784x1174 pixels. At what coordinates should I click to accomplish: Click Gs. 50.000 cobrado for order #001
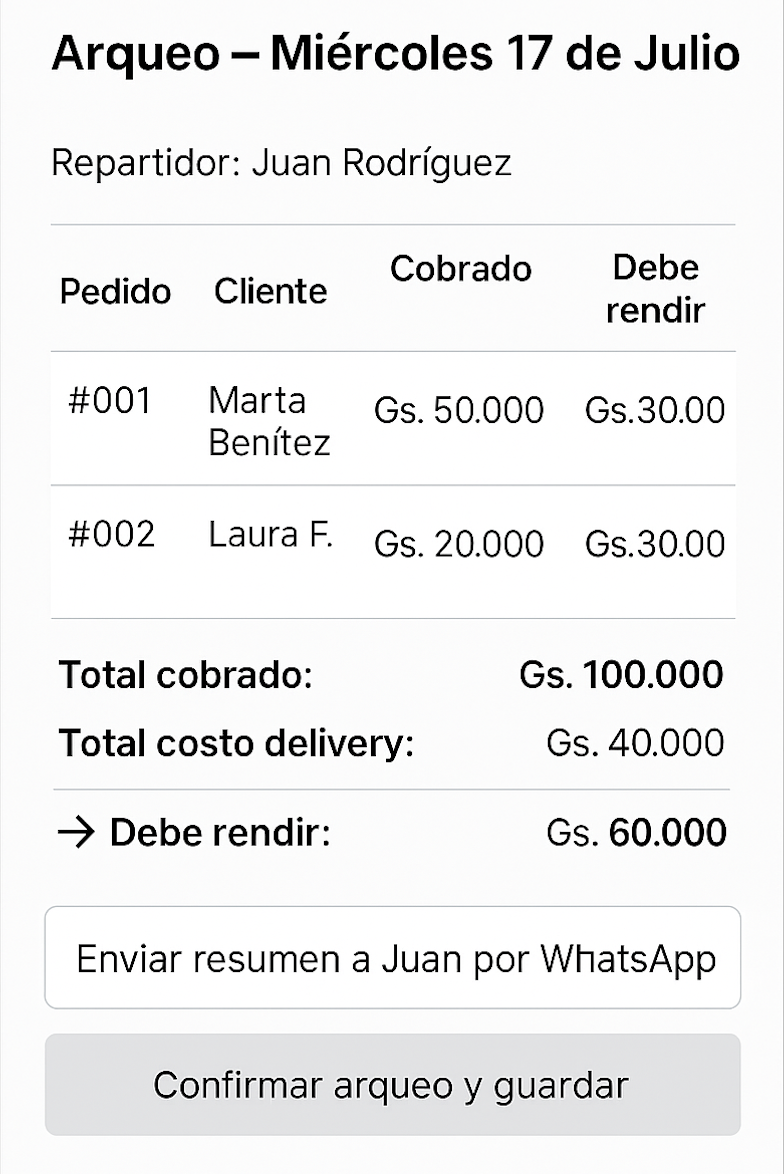click(458, 410)
